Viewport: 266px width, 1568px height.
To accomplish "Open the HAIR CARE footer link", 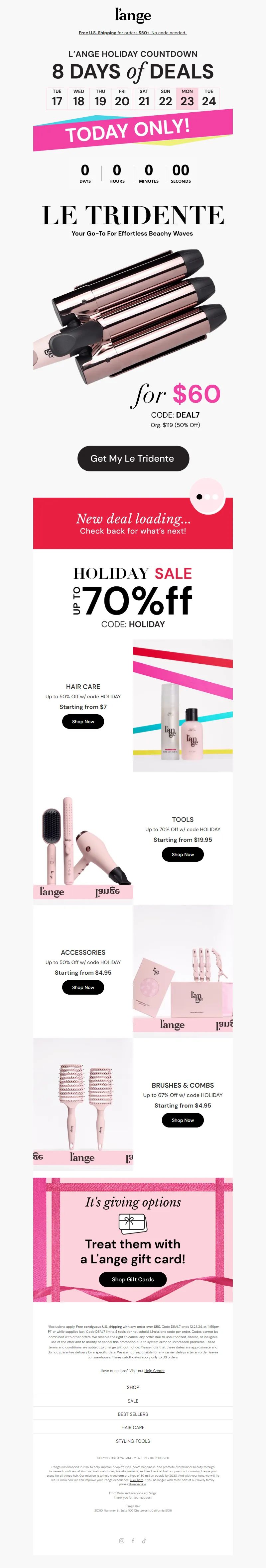I will [x=133, y=1427].
